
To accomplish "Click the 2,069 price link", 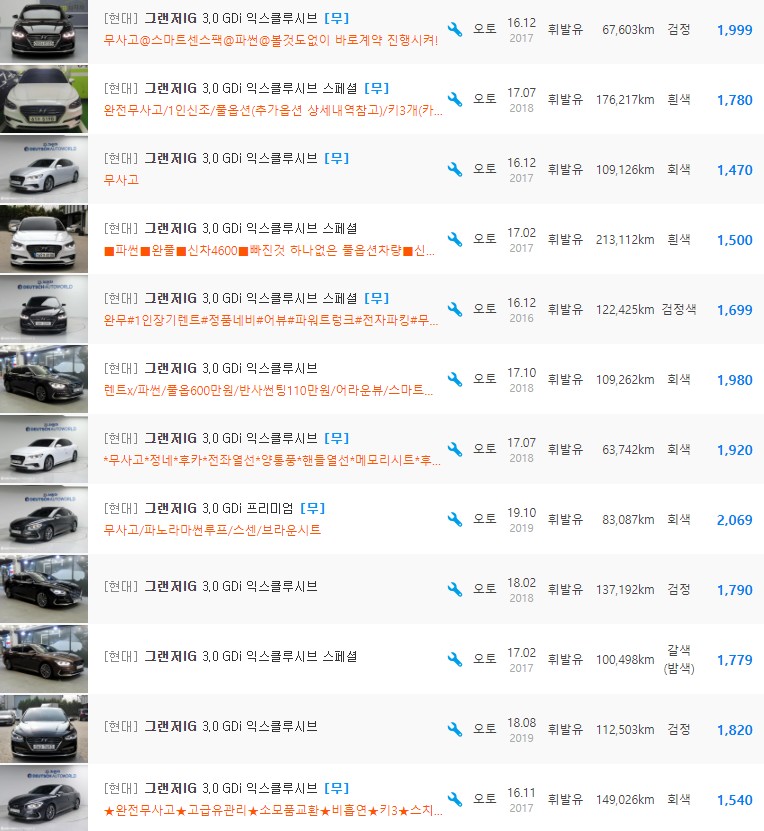I will [x=735, y=519].
